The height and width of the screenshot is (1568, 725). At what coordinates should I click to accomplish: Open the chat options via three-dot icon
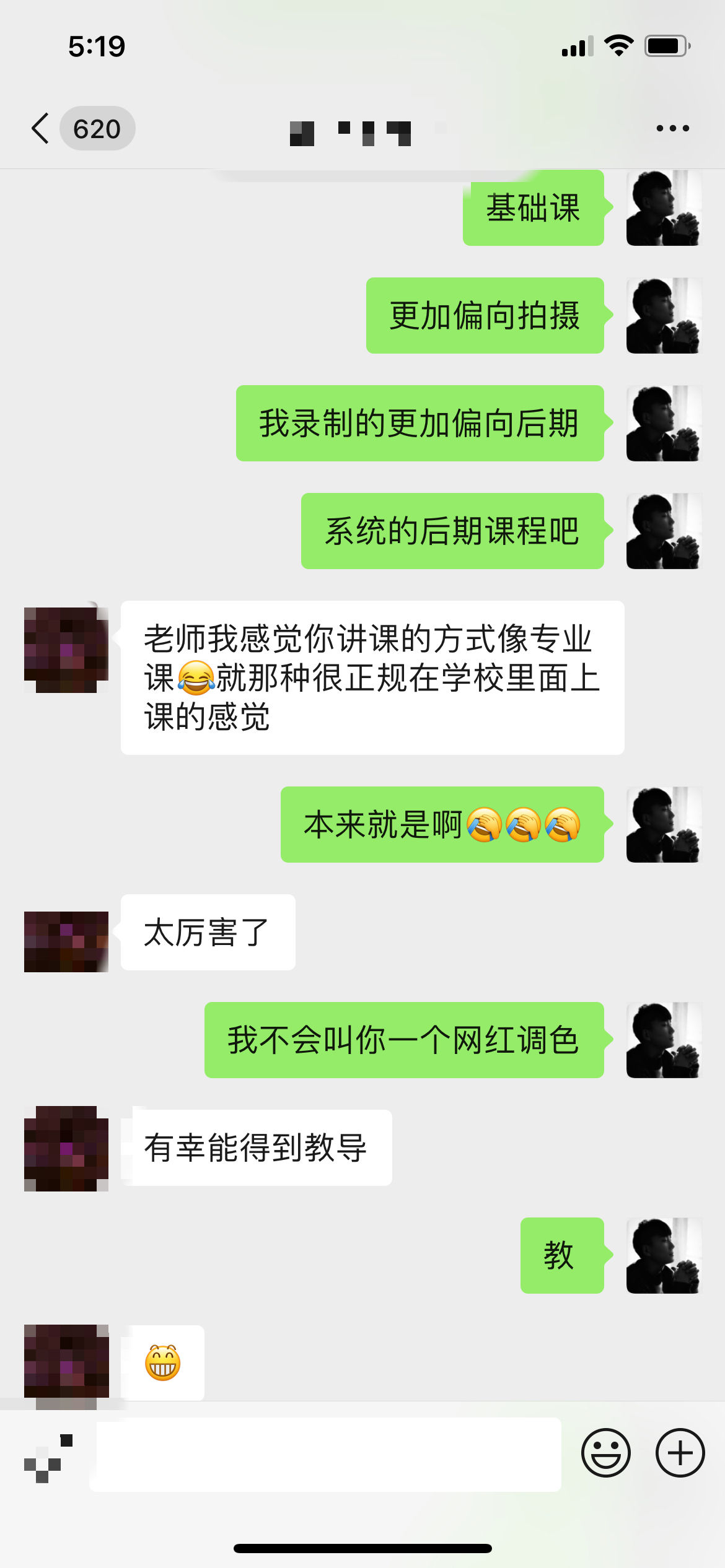(671, 128)
